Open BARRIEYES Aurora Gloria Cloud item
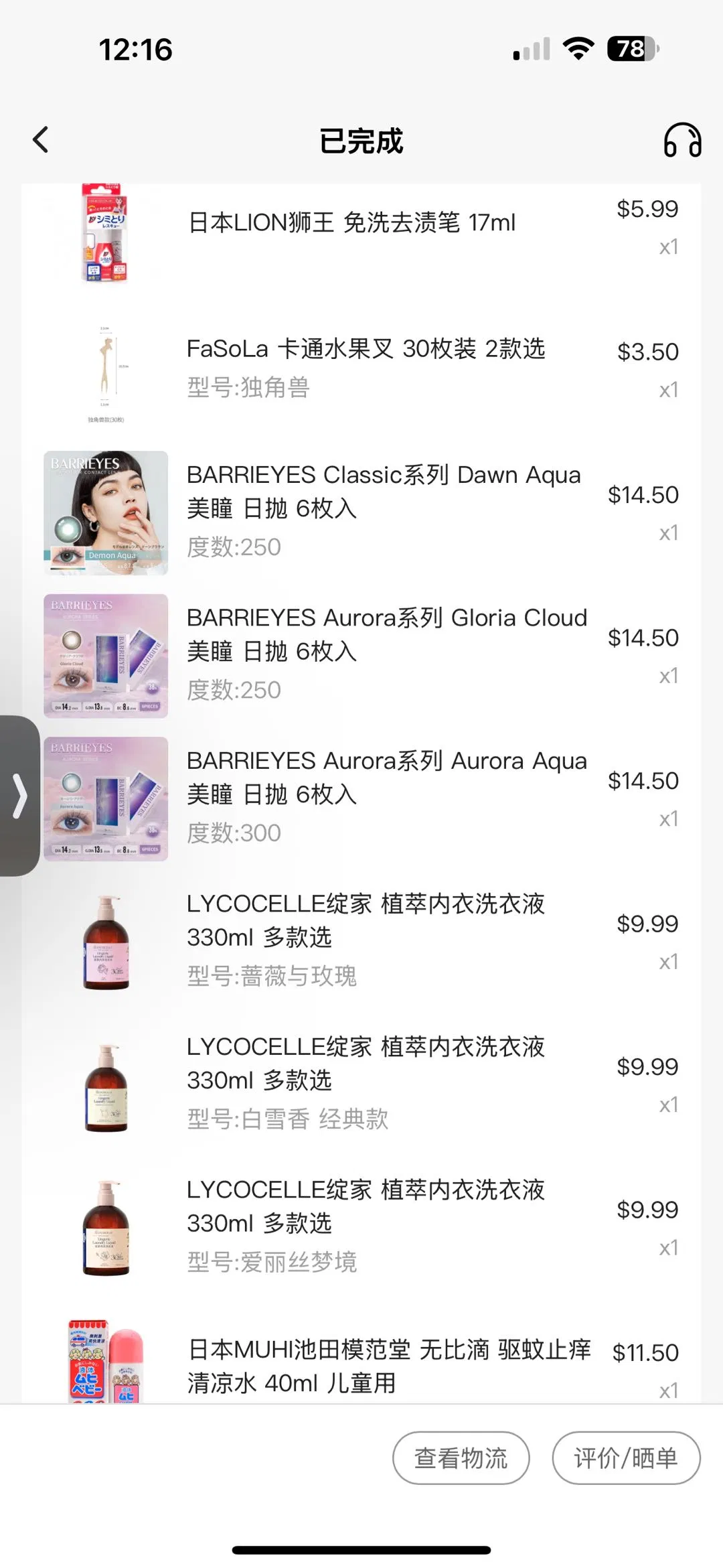723x1568 pixels. tap(386, 634)
